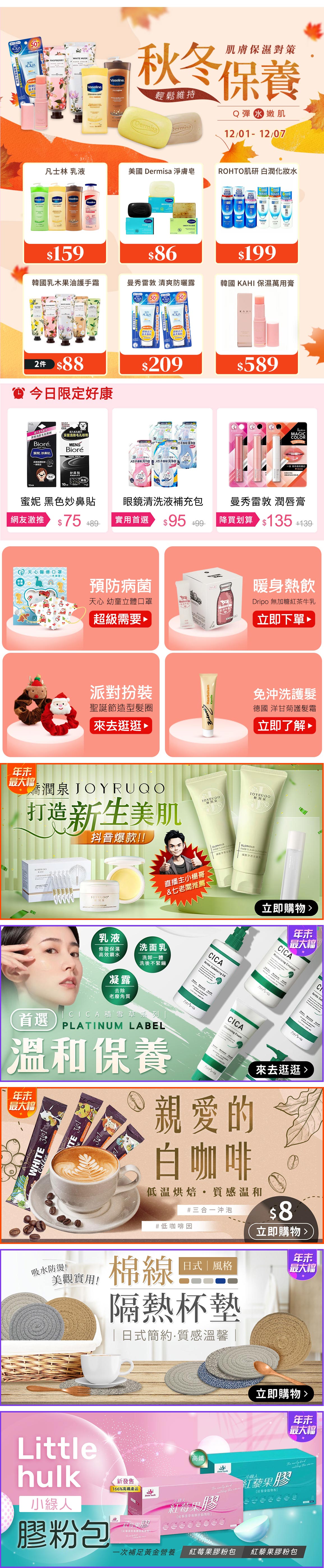Tap 來去逛逛 on the CICA 溫和保養 banner
Viewport: 324px width, 1568px height.
coord(282,1069)
